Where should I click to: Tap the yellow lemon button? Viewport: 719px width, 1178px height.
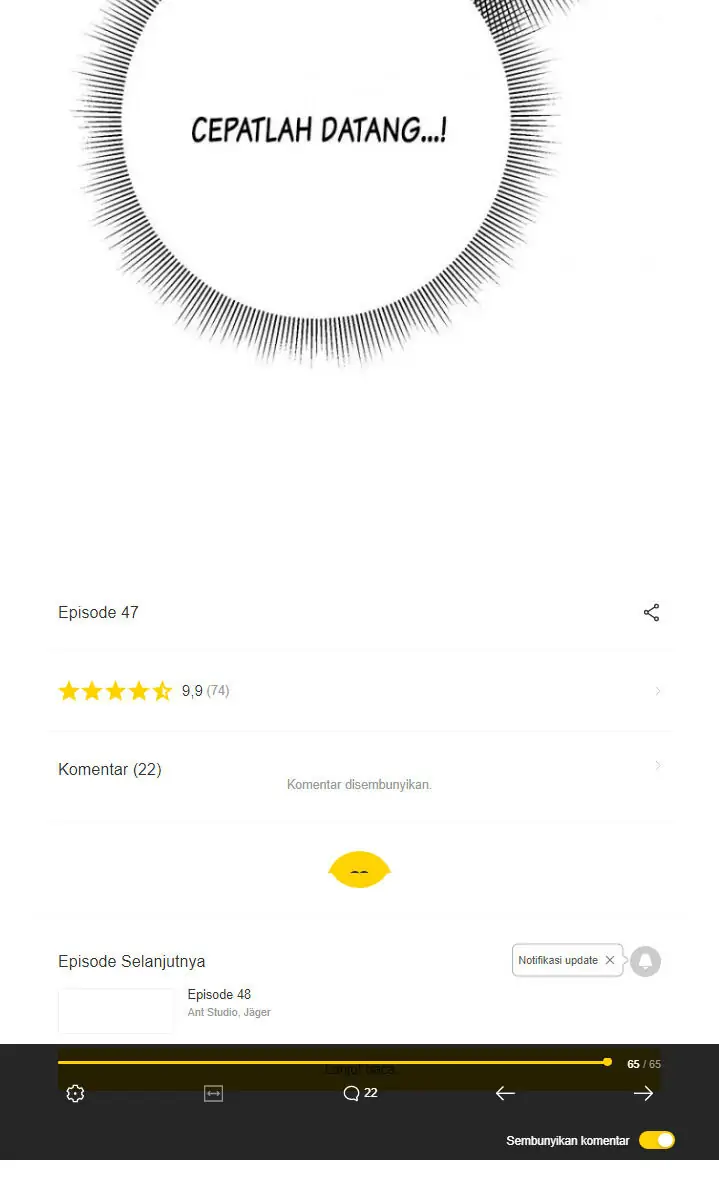pyautogui.click(x=359, y=870)
